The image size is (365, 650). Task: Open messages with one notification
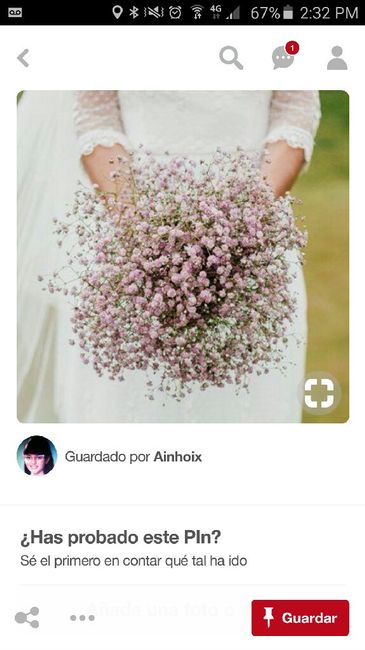(x=285, y=56)
